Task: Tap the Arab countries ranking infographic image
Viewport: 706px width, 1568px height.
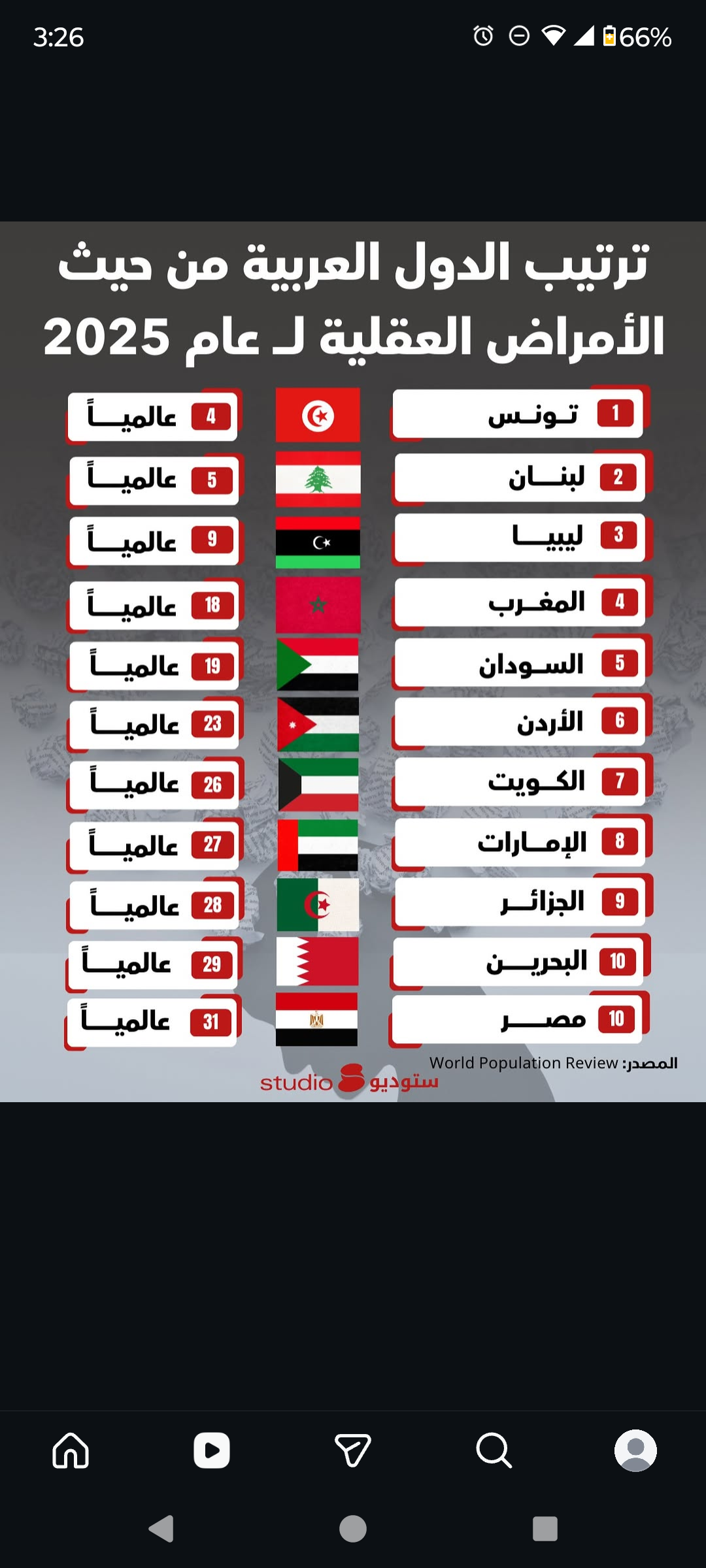Action: (x=353, y=661)
